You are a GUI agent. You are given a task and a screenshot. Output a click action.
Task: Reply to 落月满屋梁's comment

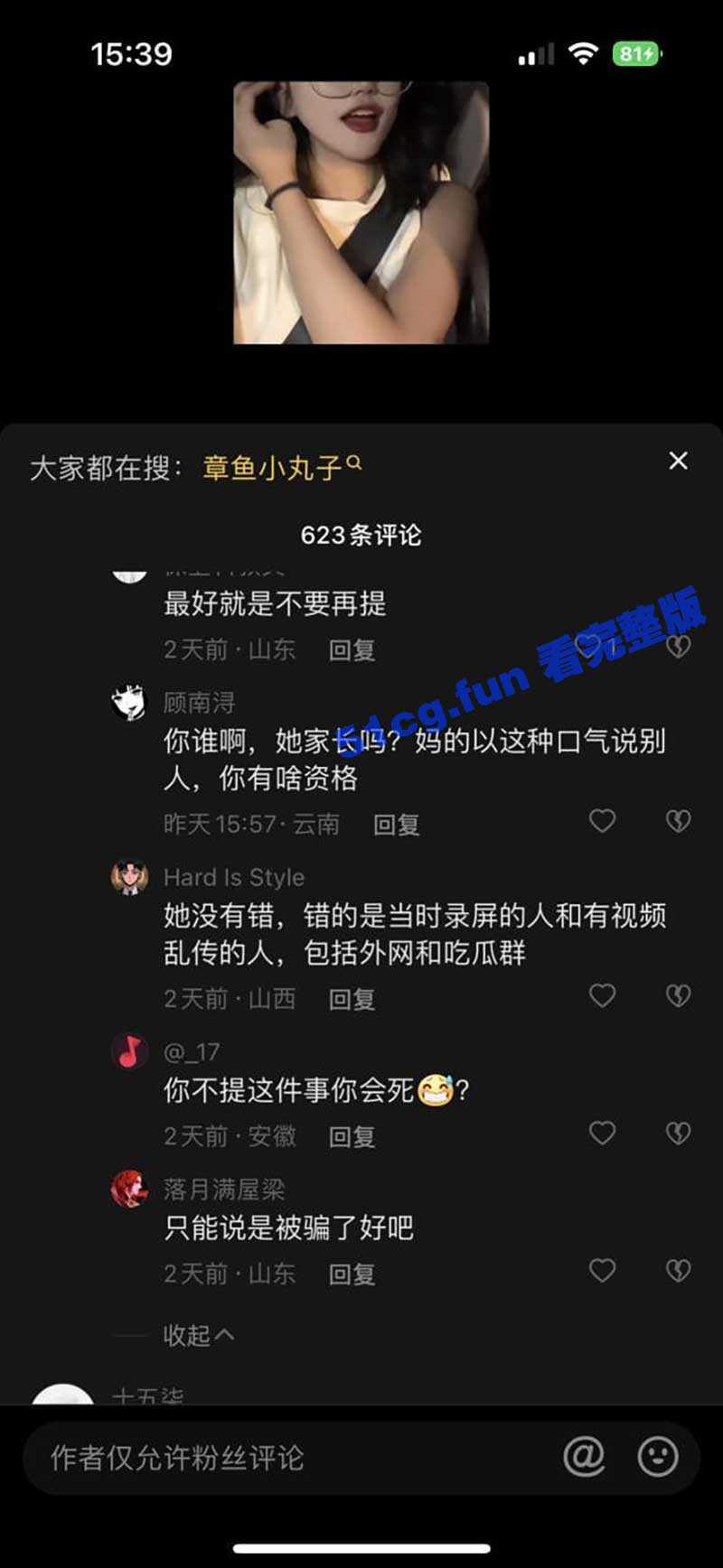pyautogui.click(x=351, y=1274)
